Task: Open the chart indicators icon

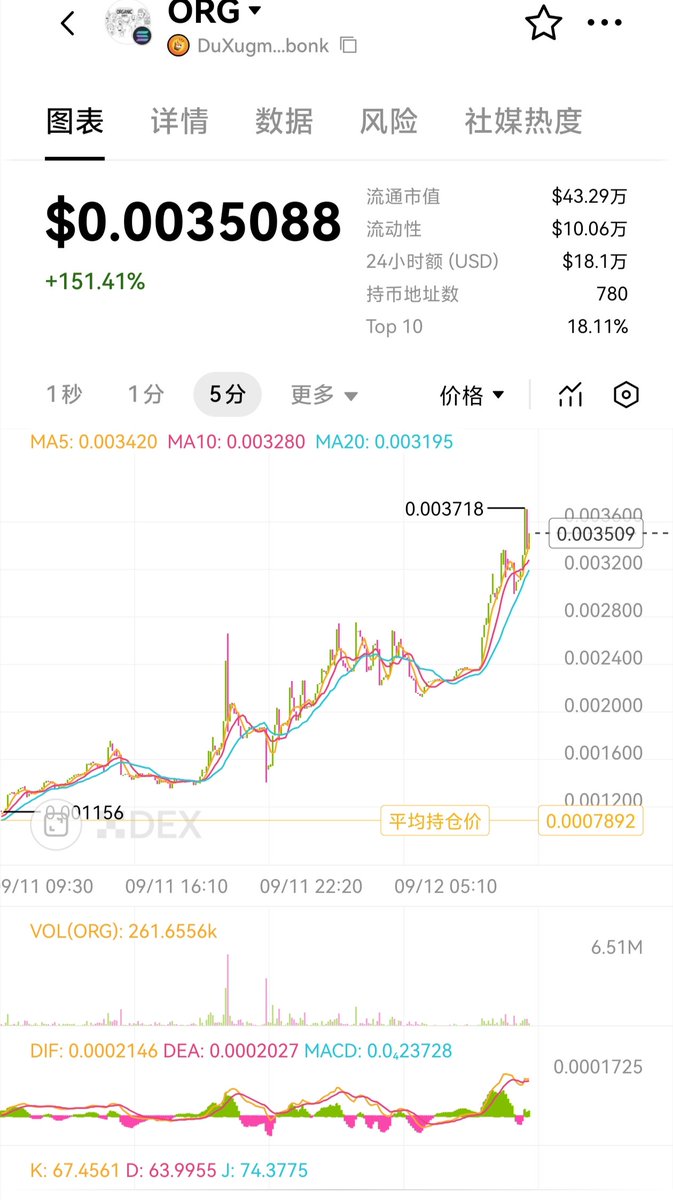Action: point(570,395)
